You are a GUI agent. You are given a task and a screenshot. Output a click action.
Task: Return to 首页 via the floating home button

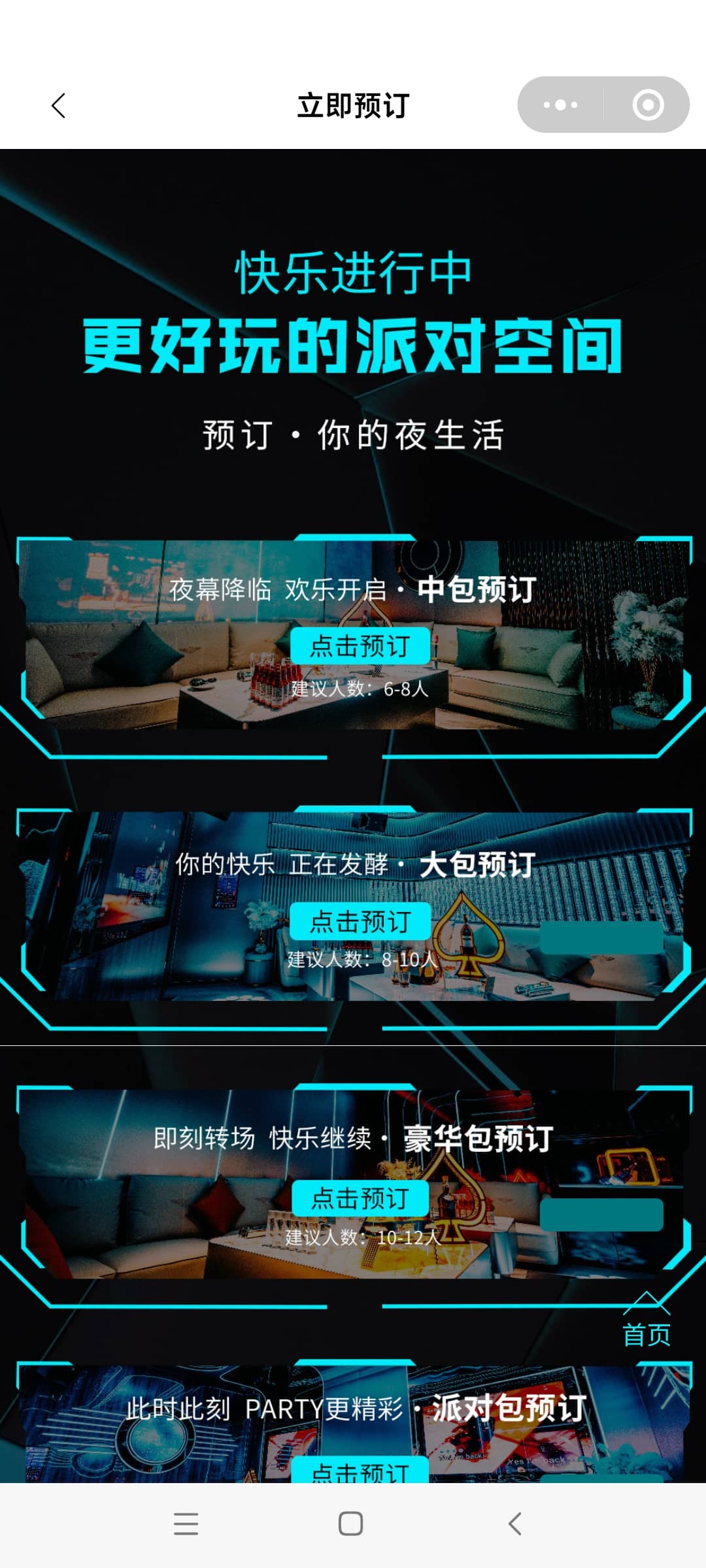tap(647, 1320)
